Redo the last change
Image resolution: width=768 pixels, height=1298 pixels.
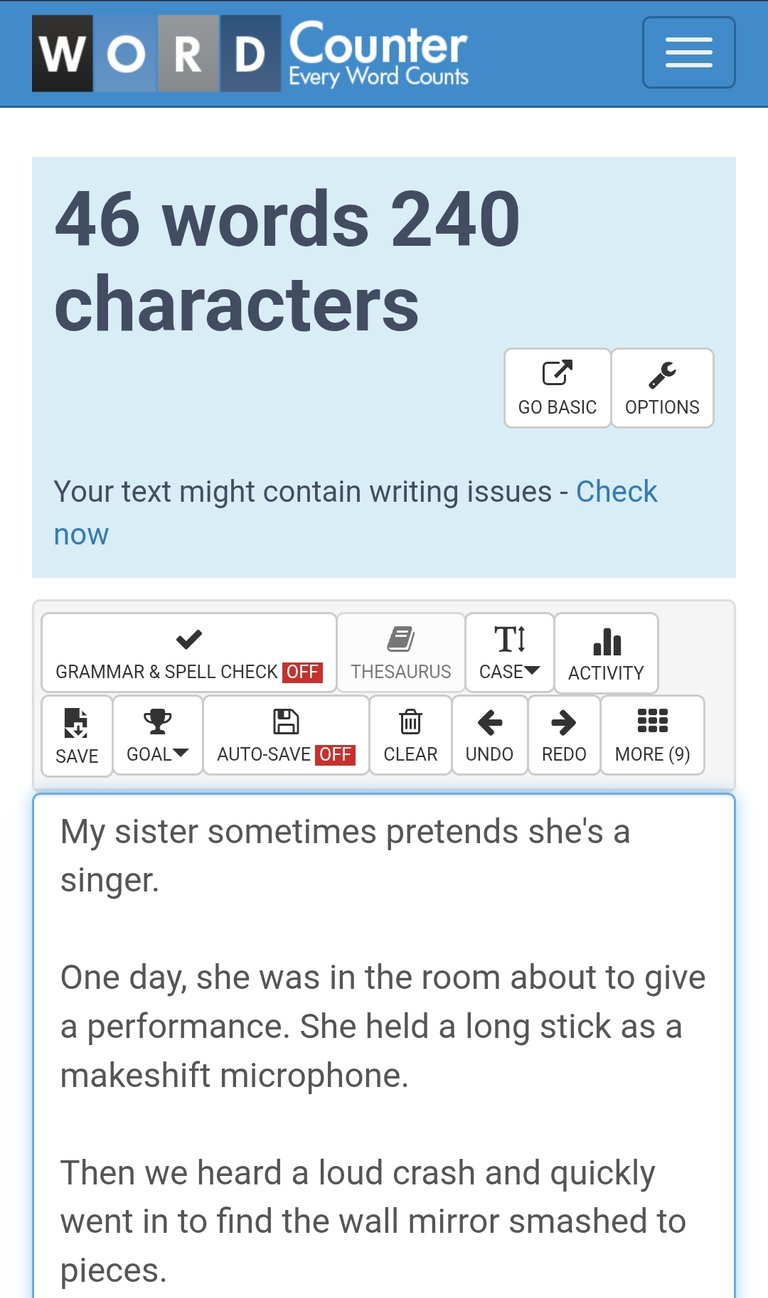click(x=564, y=736)
